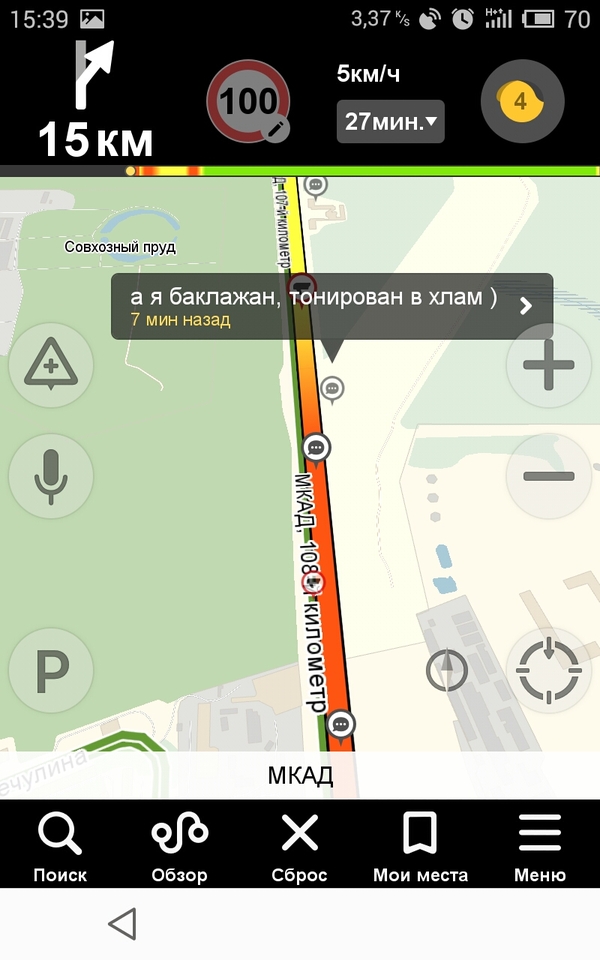Image resolution: width=600 pixels, height=960 pixels.
Task: Open Обзор route overview
Action: pyautogui.click(x=180, y=847)
